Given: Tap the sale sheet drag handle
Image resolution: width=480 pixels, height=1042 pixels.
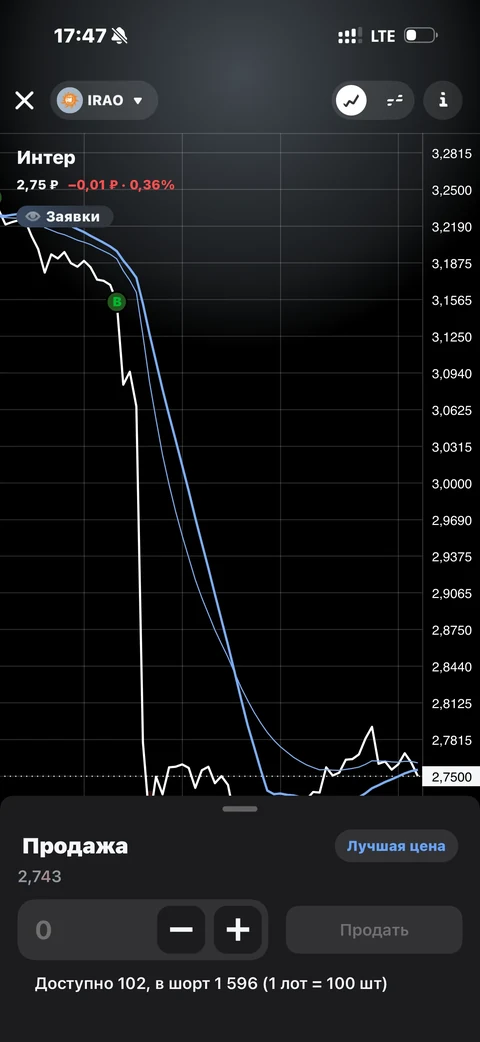Looking at the screenshot, I should coord(240,809).
